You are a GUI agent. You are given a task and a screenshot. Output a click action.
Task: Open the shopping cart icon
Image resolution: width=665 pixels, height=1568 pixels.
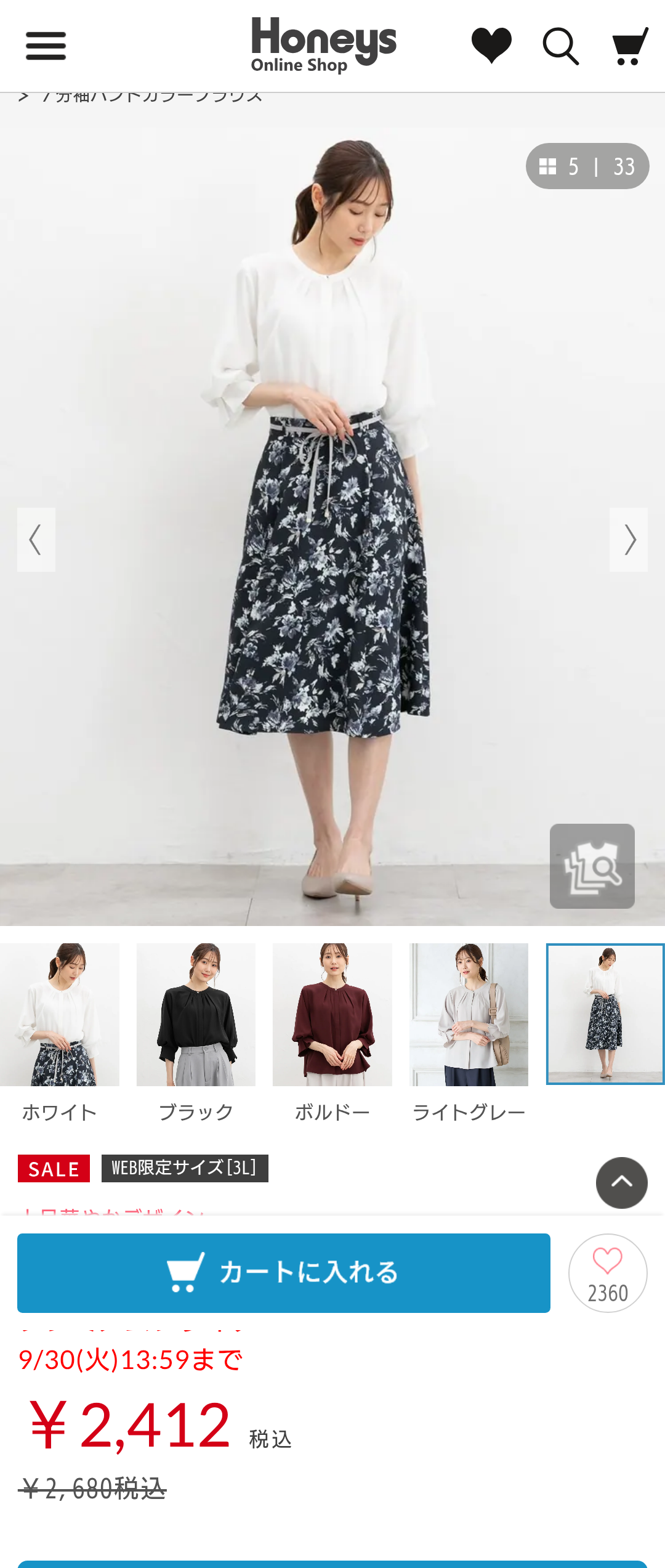(630, 46)
